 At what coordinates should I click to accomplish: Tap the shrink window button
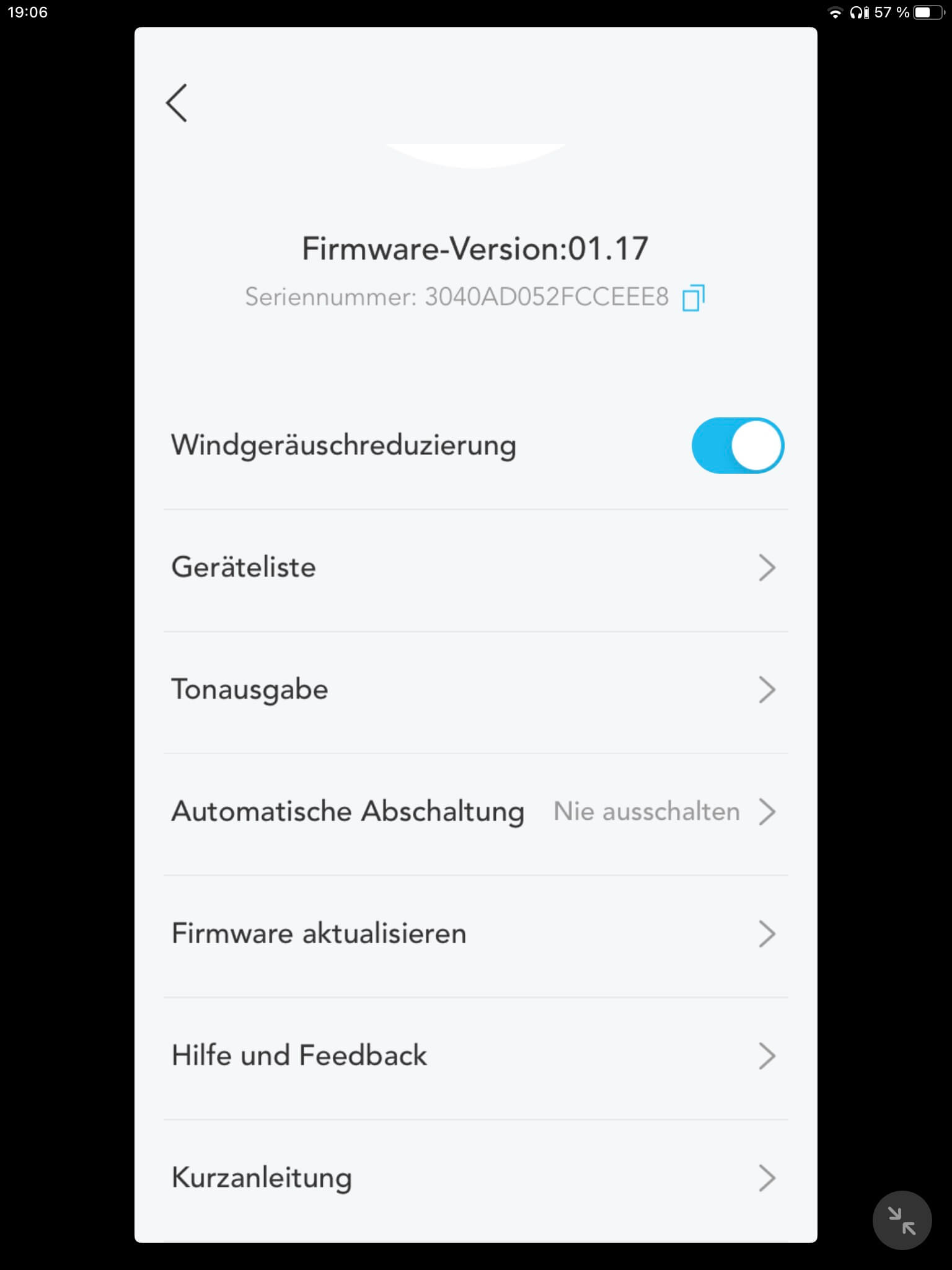point(901,1220)
